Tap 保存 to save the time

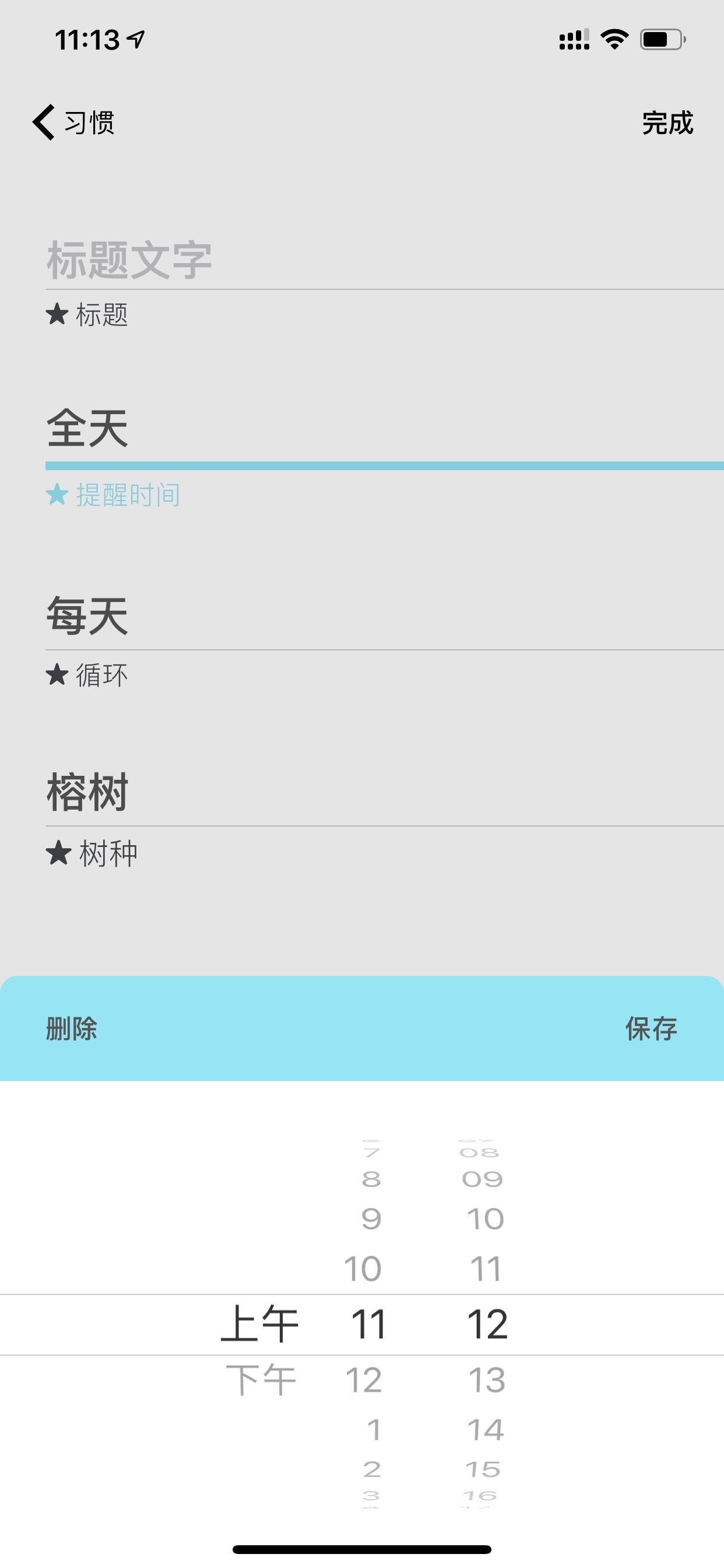point(651,1028)
